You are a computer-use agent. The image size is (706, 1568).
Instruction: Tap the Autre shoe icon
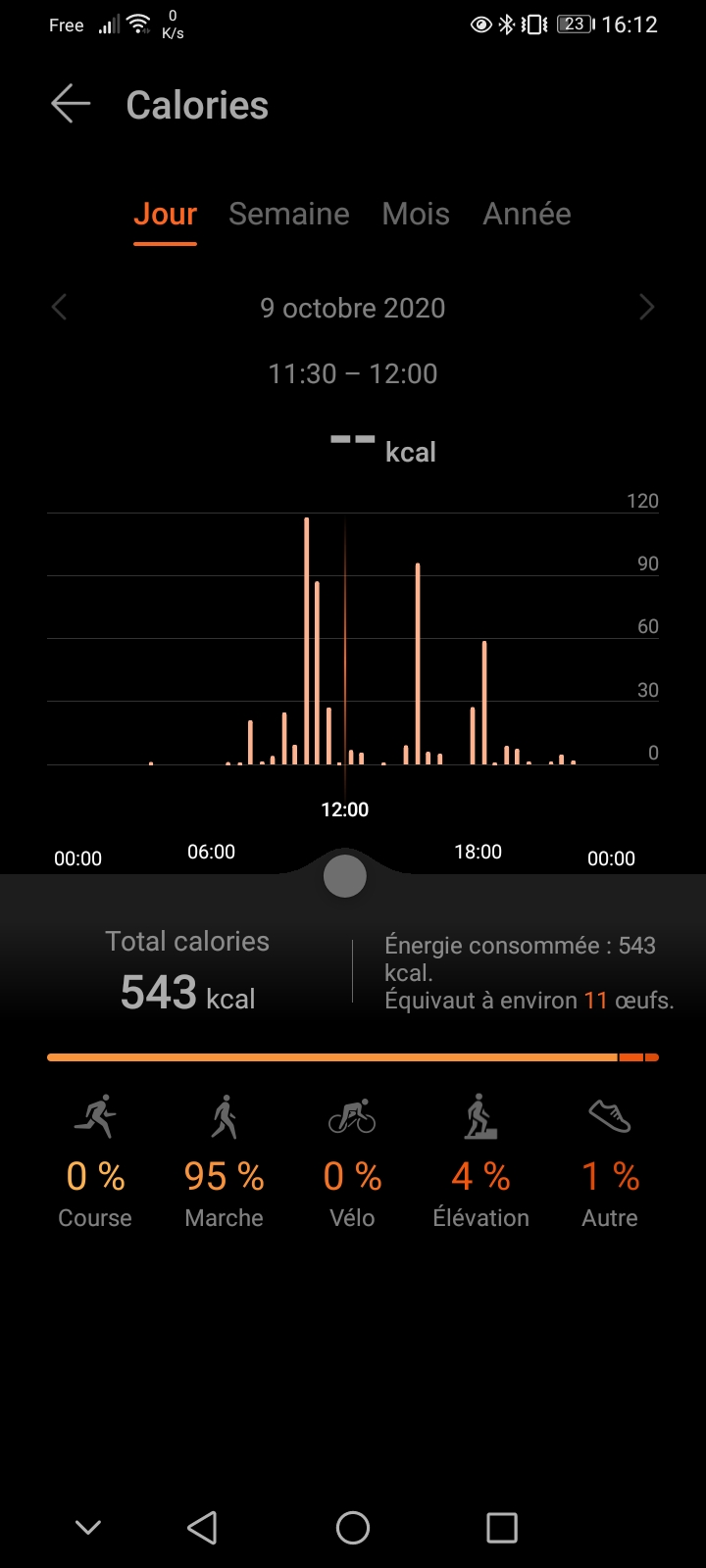pyautogui.click(x=609, y=1115)
